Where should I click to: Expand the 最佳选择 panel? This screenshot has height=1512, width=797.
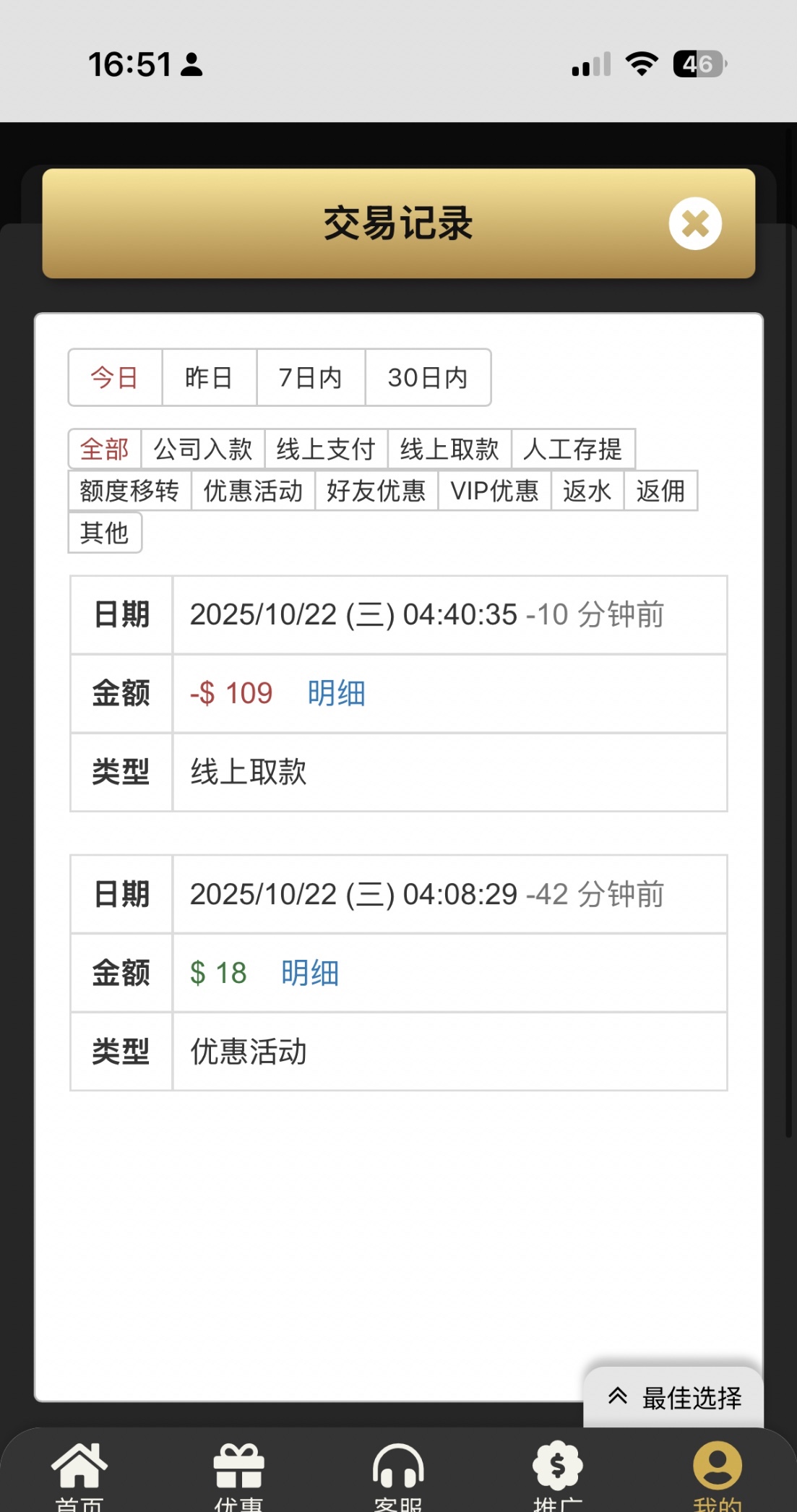tap(674, 1398)
